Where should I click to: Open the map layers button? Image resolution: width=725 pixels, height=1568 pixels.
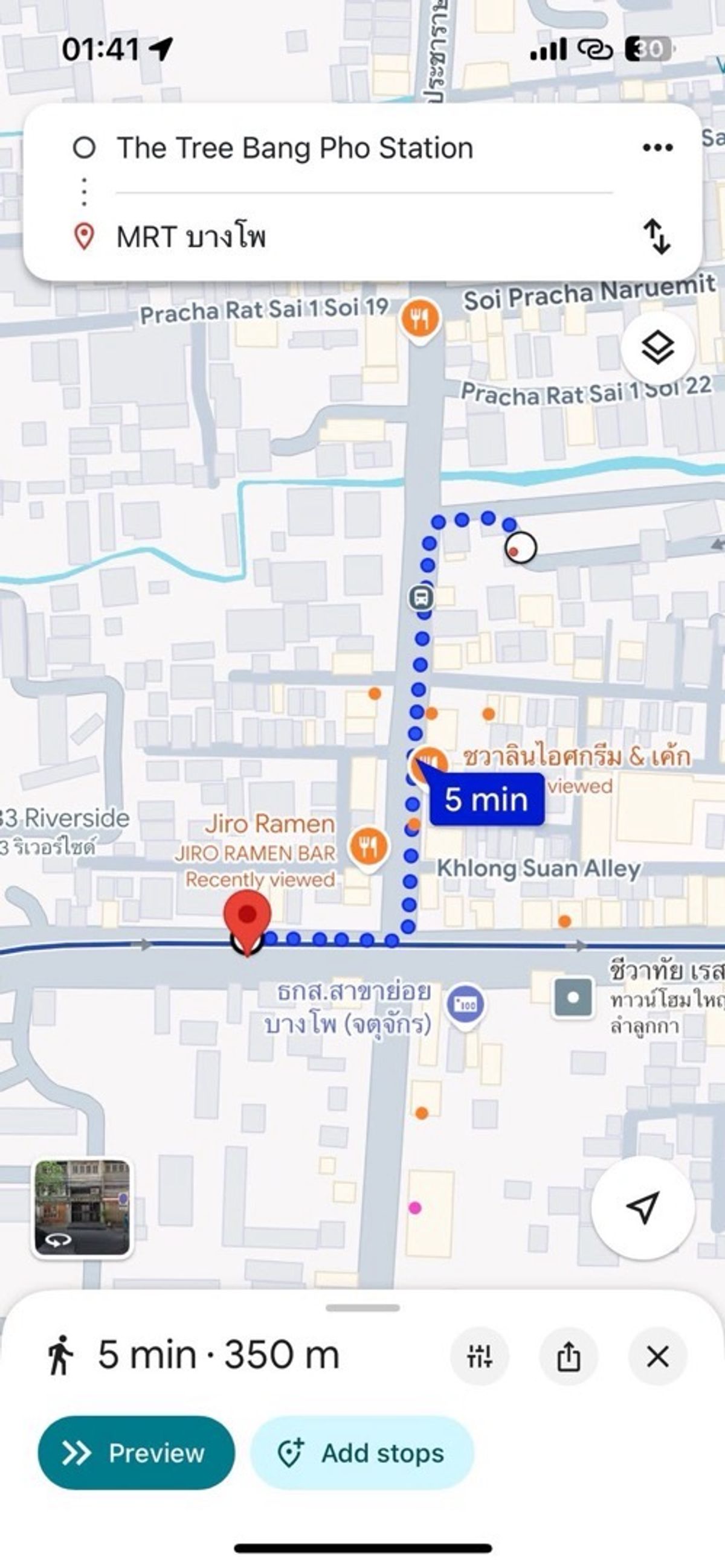(658, 349)
